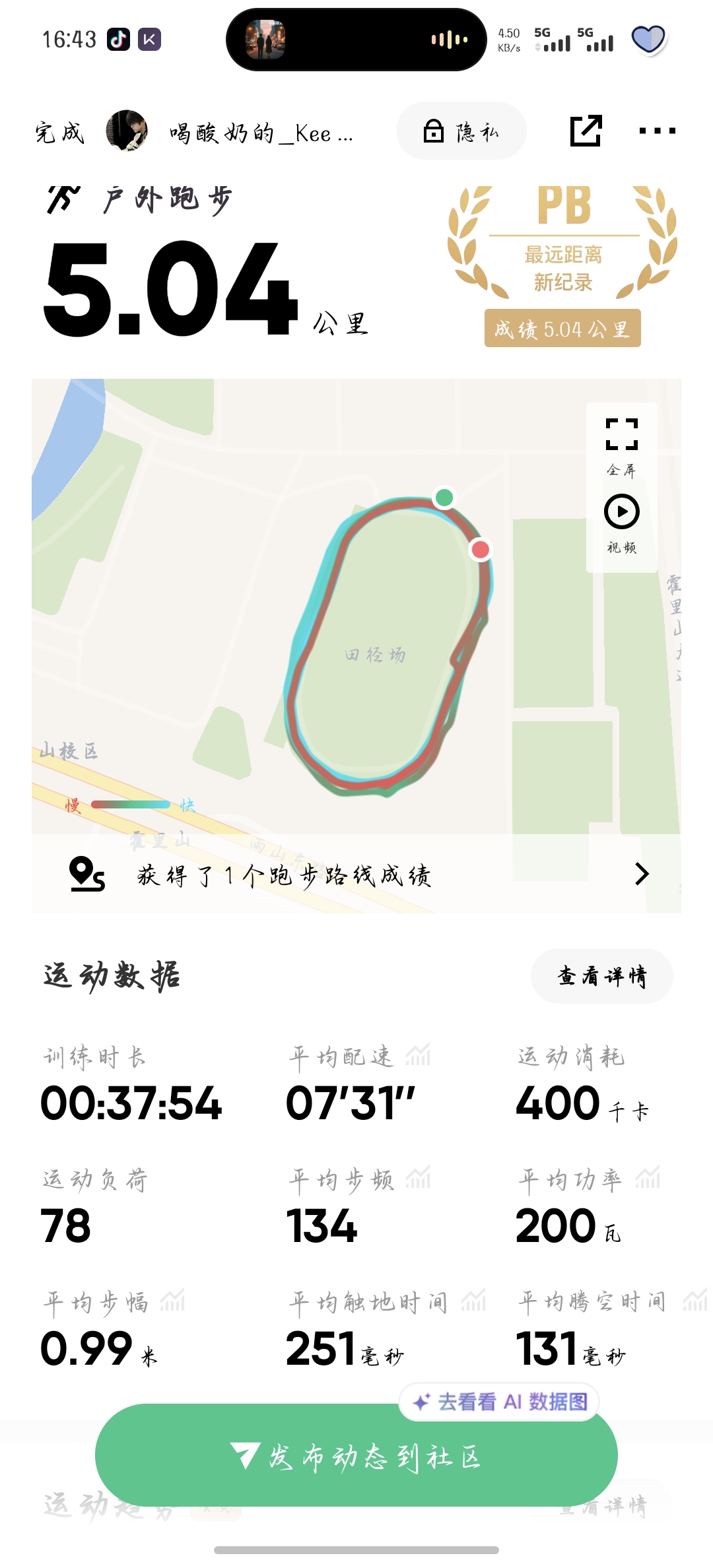Open the profile avatar of 喝酸奶的_Kee
713x1568 pixels.
(x=127, y=131)
